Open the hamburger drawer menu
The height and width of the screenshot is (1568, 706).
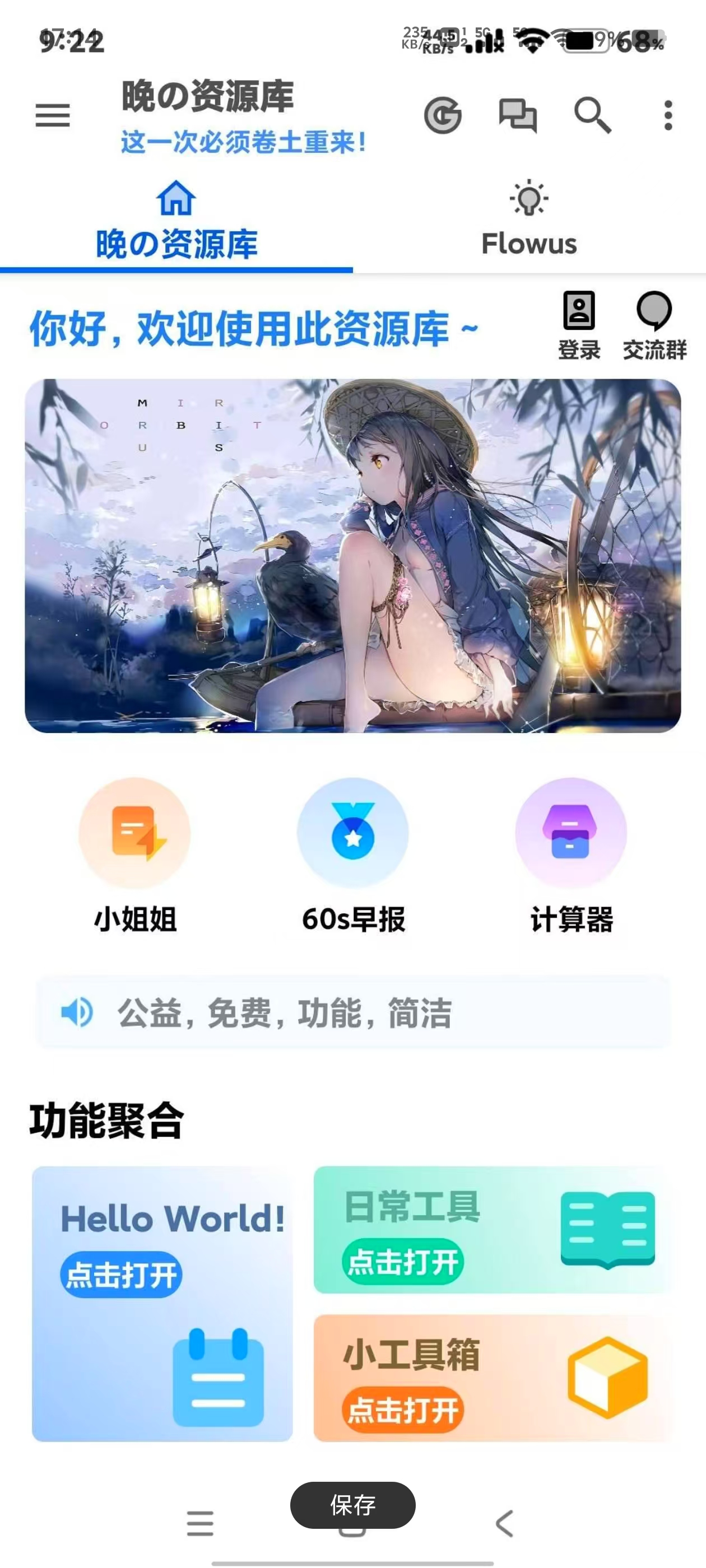52,115
